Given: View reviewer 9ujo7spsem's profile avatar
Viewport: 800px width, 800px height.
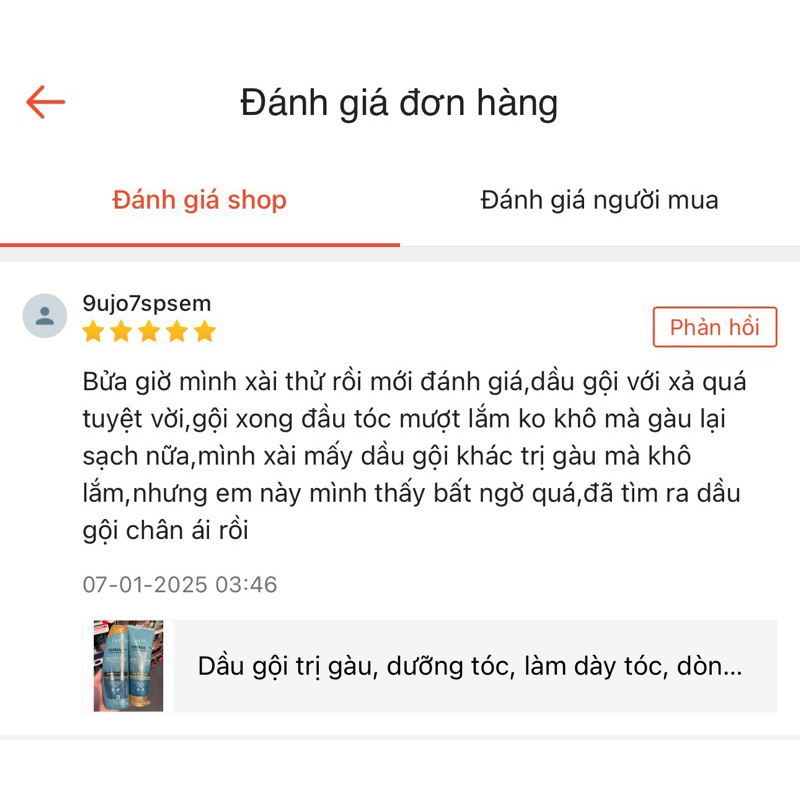Looking at the screenshot, I should (45, 316).
